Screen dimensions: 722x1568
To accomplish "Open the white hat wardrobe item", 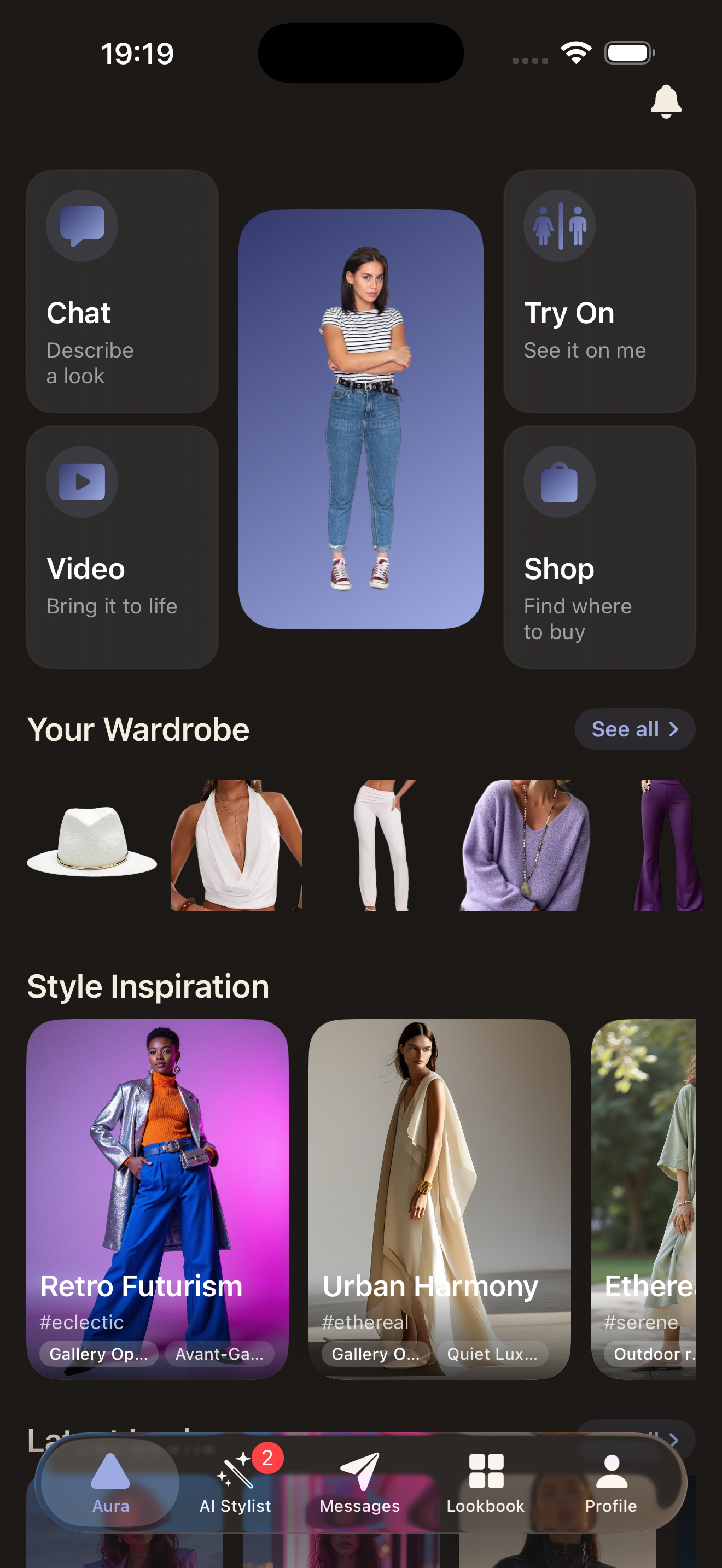I will (92, 844).
